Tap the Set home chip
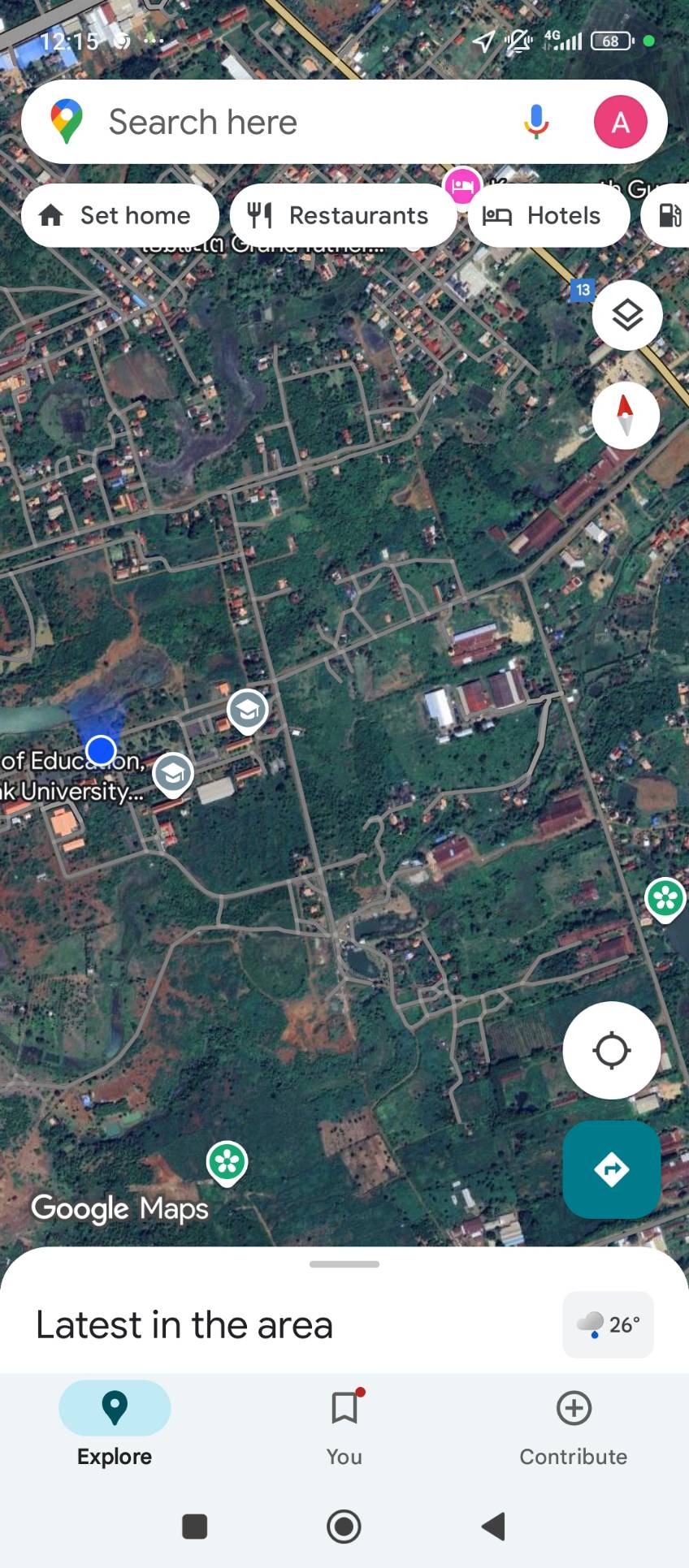The height and width of the screenshot is (1568, 689). [x=120, y=215]
